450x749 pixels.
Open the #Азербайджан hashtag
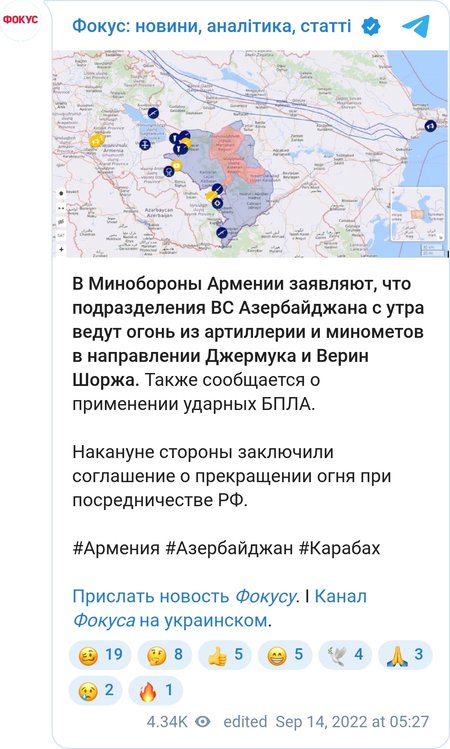coord(229,548)
